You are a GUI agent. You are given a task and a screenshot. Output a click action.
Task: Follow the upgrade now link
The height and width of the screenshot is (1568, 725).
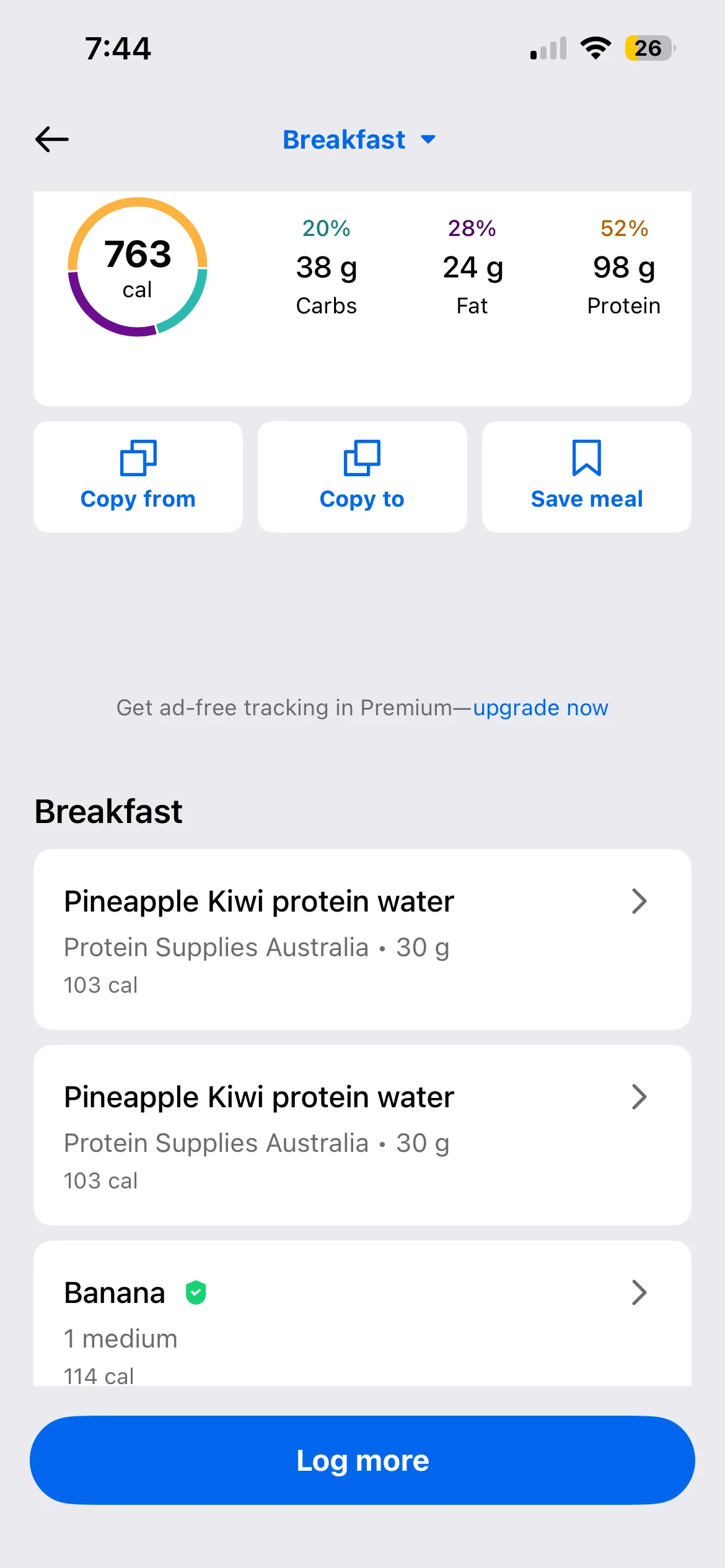tap(540, 708)
